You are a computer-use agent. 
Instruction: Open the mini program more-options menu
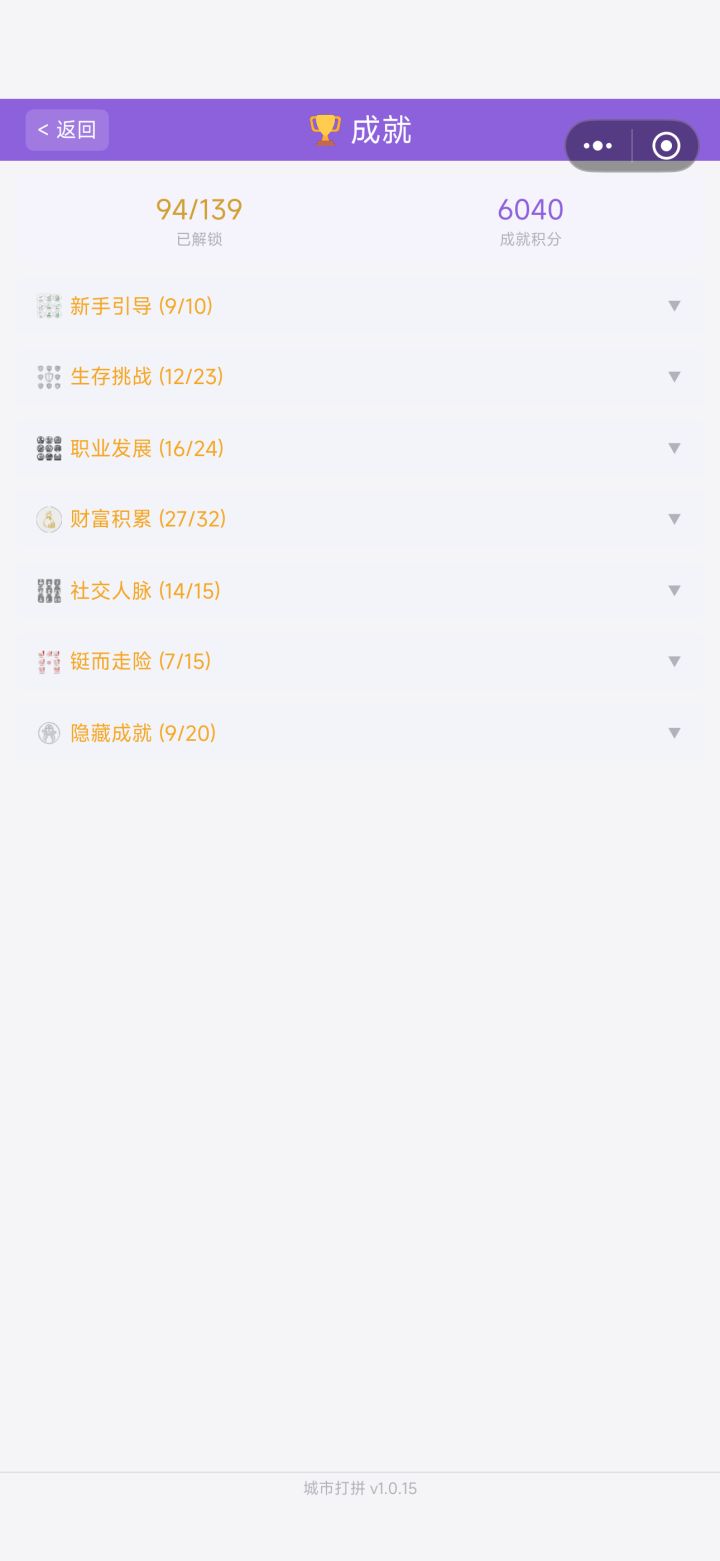click(598, 146)
